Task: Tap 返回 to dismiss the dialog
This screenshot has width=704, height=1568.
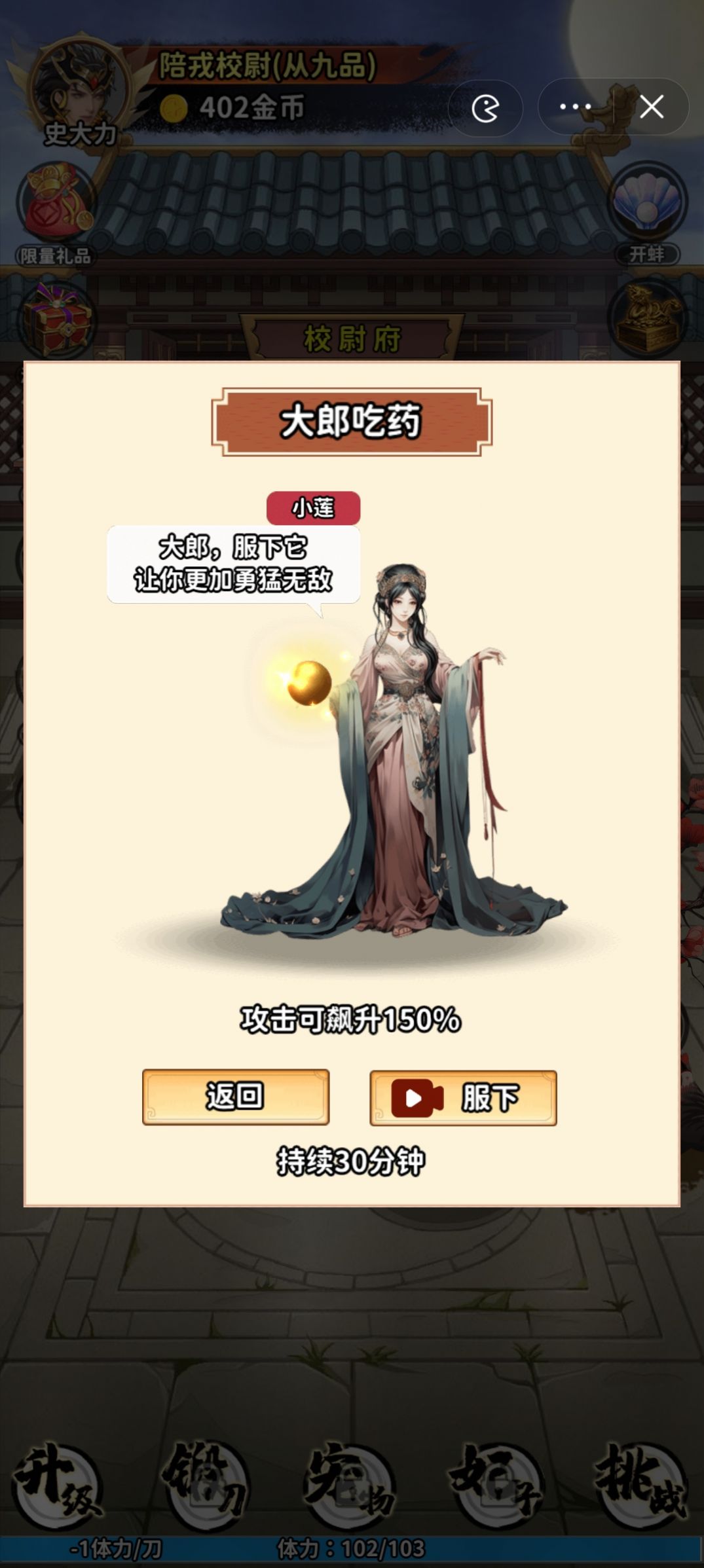Action: (235, 1097)
